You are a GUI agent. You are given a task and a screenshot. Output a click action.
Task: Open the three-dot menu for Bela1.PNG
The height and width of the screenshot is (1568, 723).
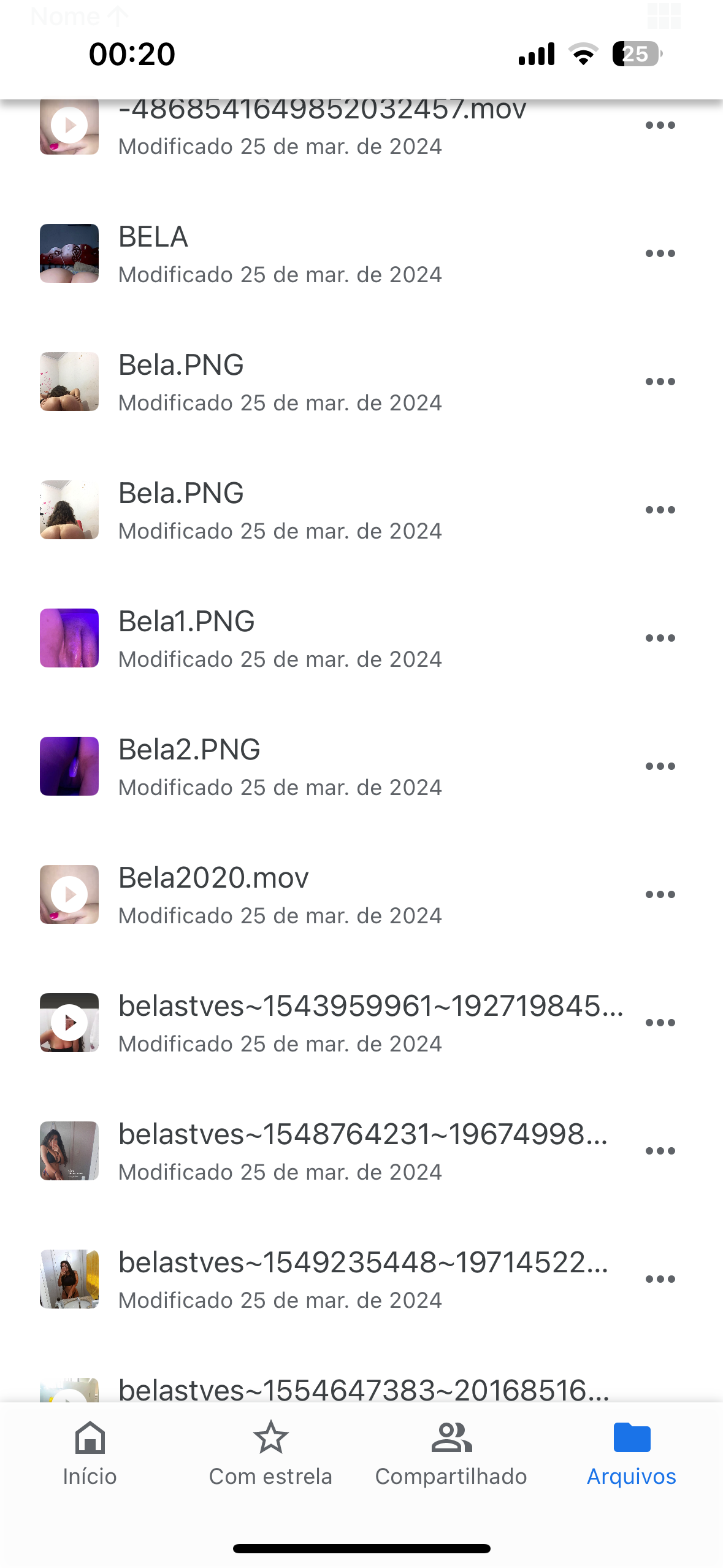click(x=660, y=639)
